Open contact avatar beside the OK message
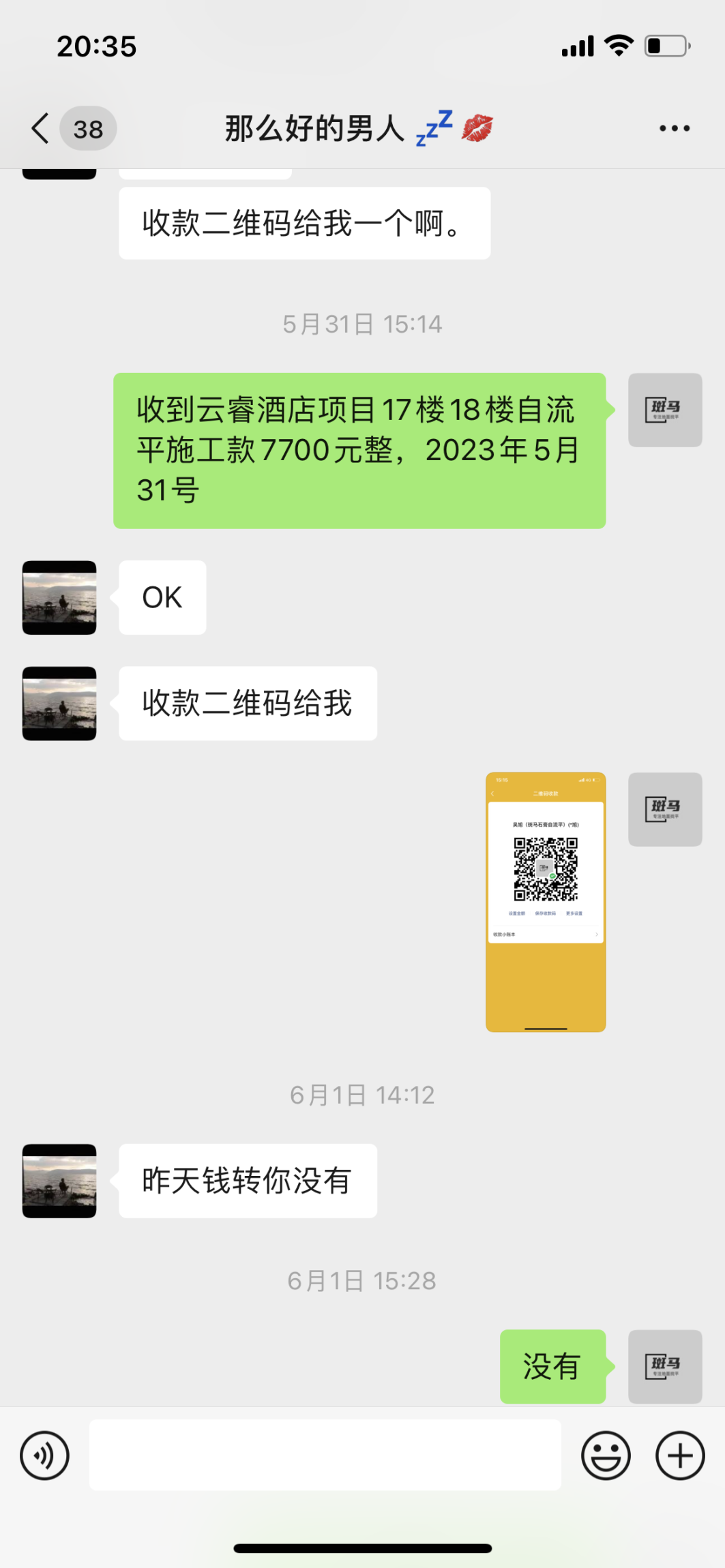This screenshot has height=1568, width=725. click(59, 598)
